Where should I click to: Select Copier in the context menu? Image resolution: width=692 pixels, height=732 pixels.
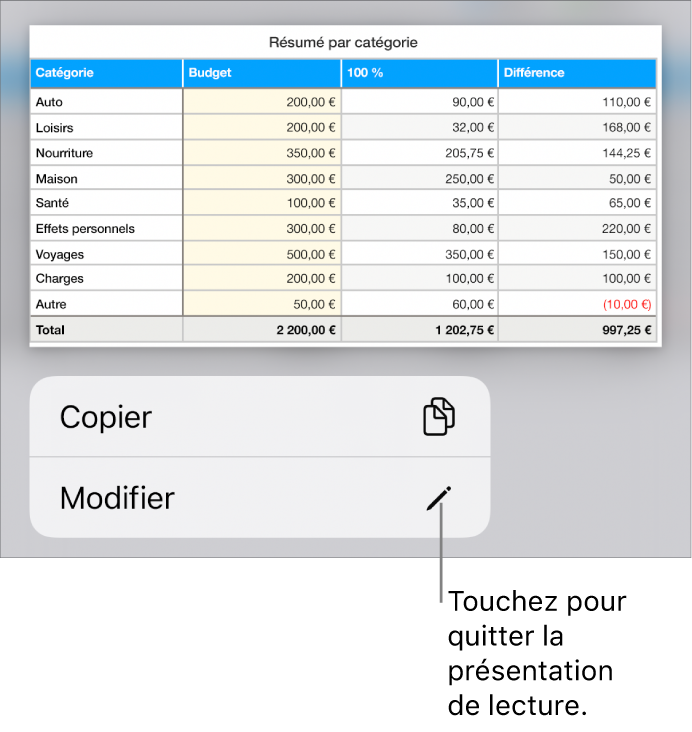pyautogui.click(x=259, y=417)
